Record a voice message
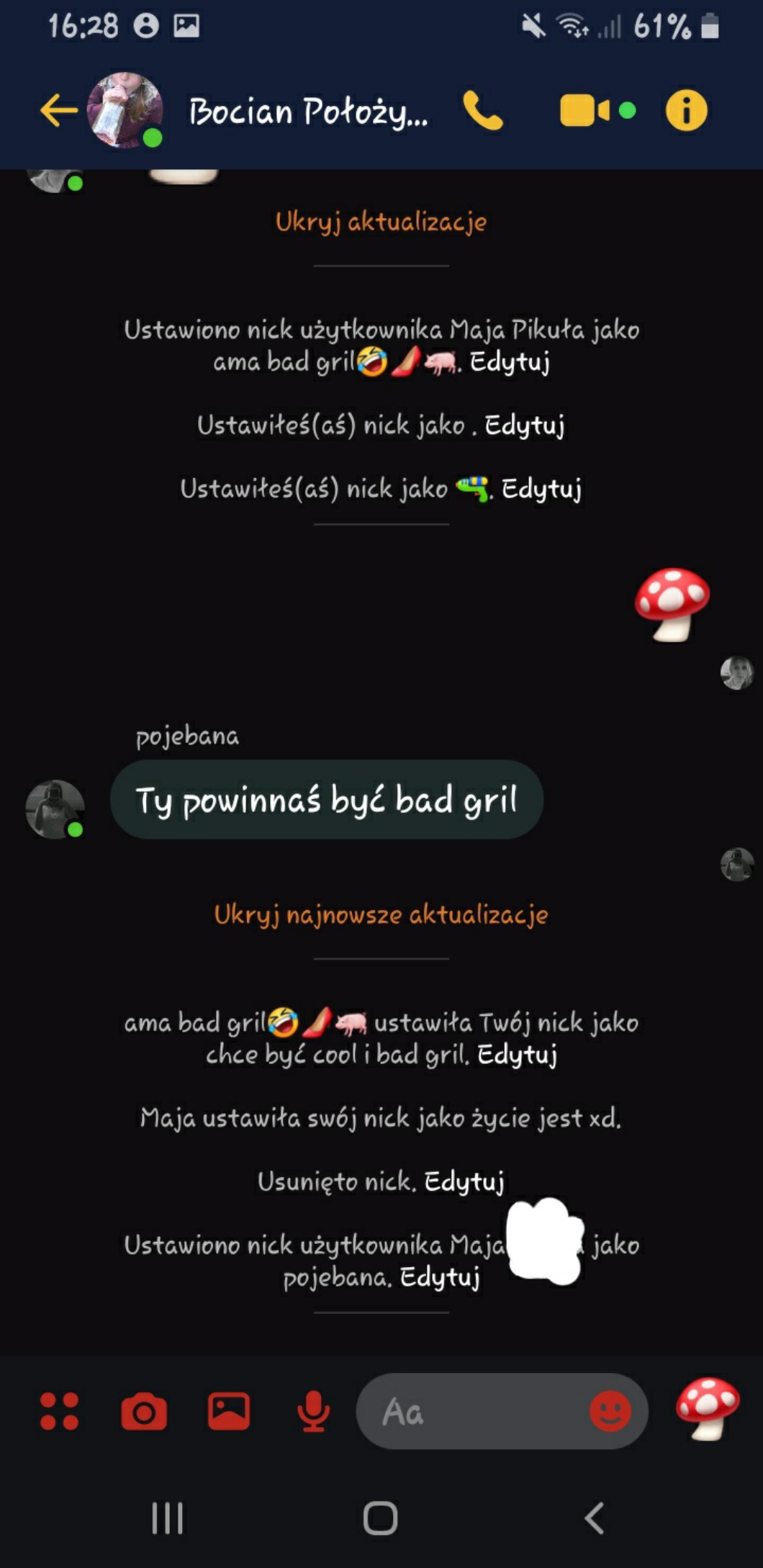Viewport: 763px width, 1568px height. (313, 1411)
